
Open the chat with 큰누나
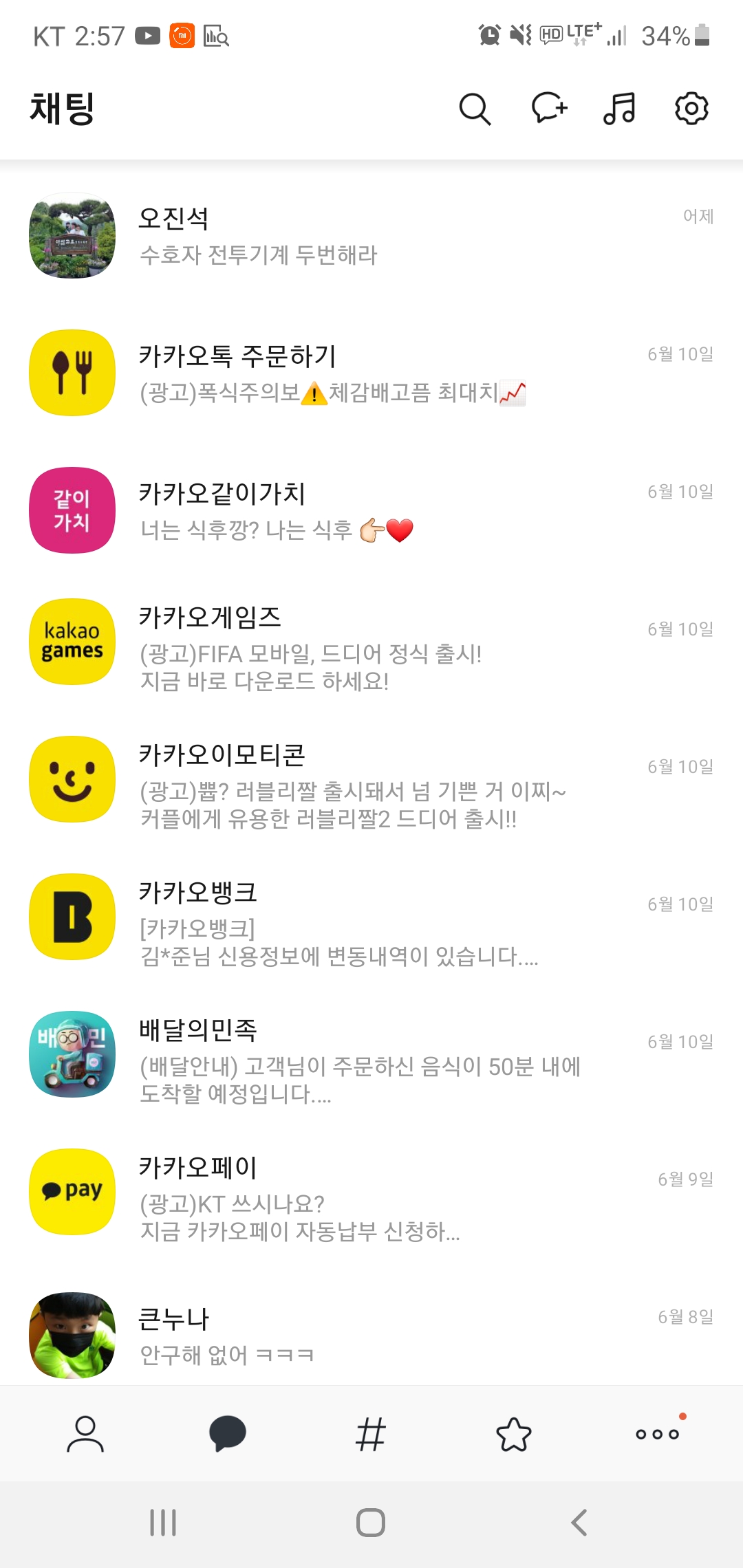(371, 1334)
